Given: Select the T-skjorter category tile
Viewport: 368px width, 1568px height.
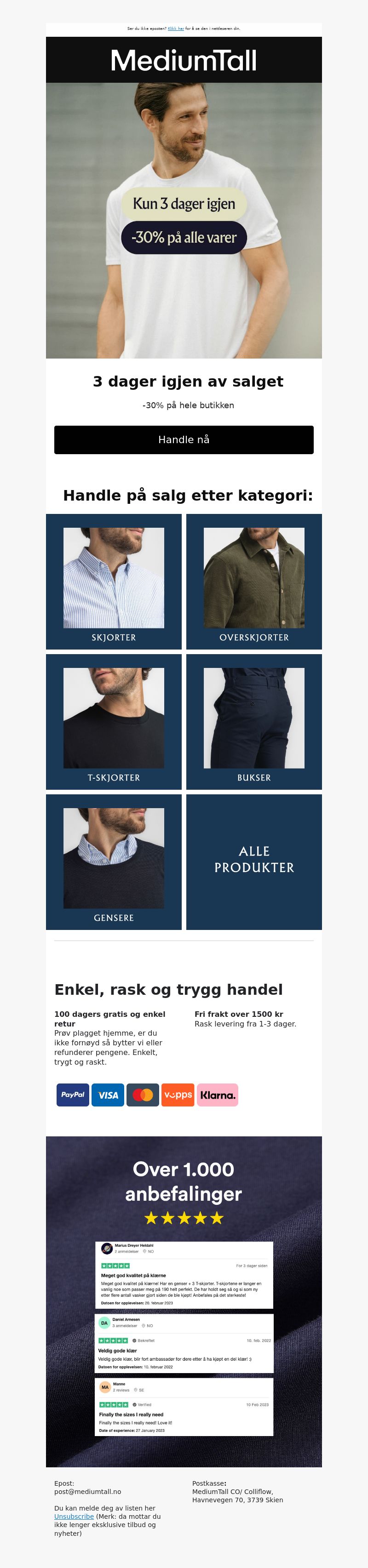Looking at the screenshot, I should point(114,721).
